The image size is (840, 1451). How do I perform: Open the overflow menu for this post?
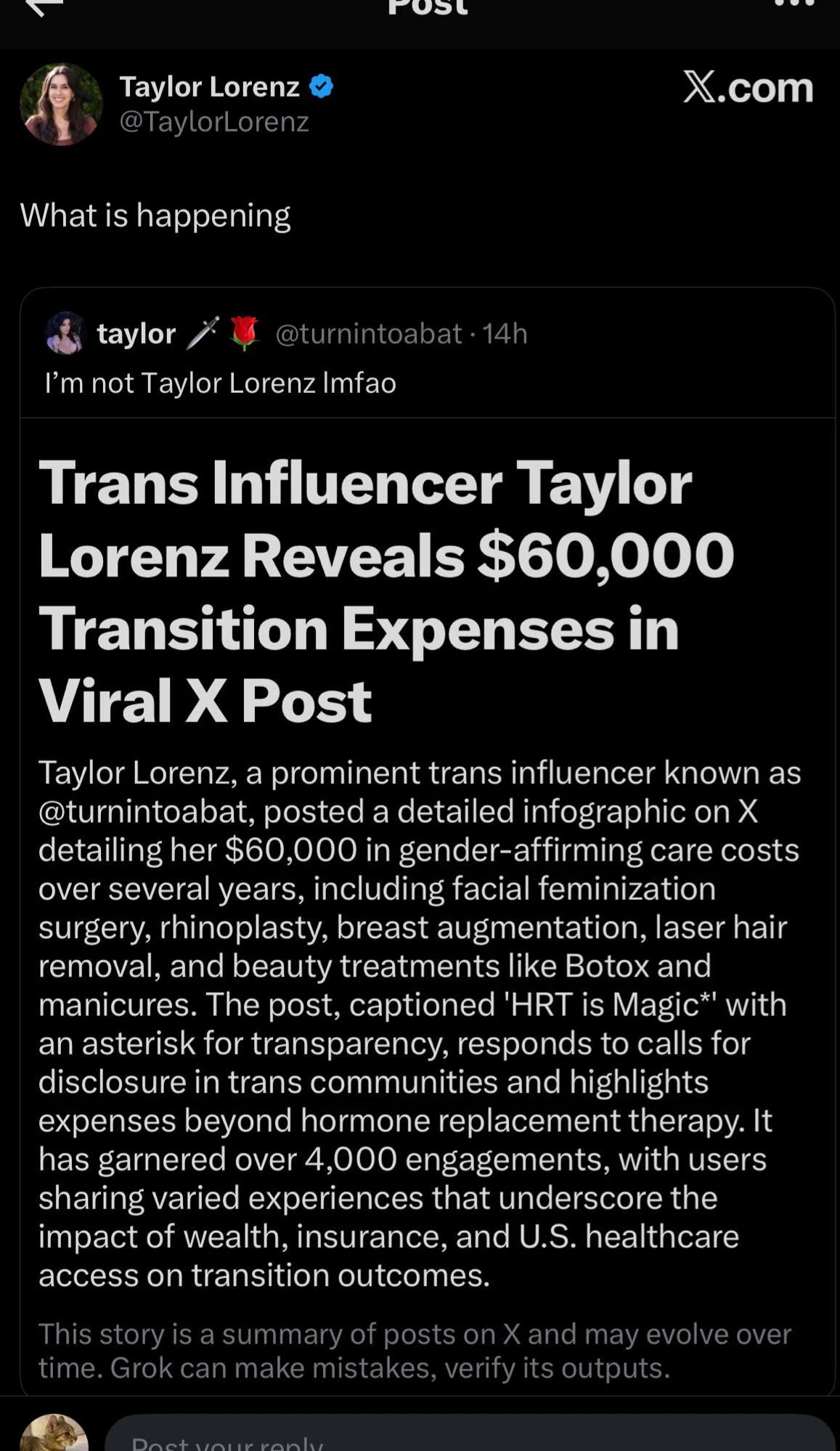point(794,4)
